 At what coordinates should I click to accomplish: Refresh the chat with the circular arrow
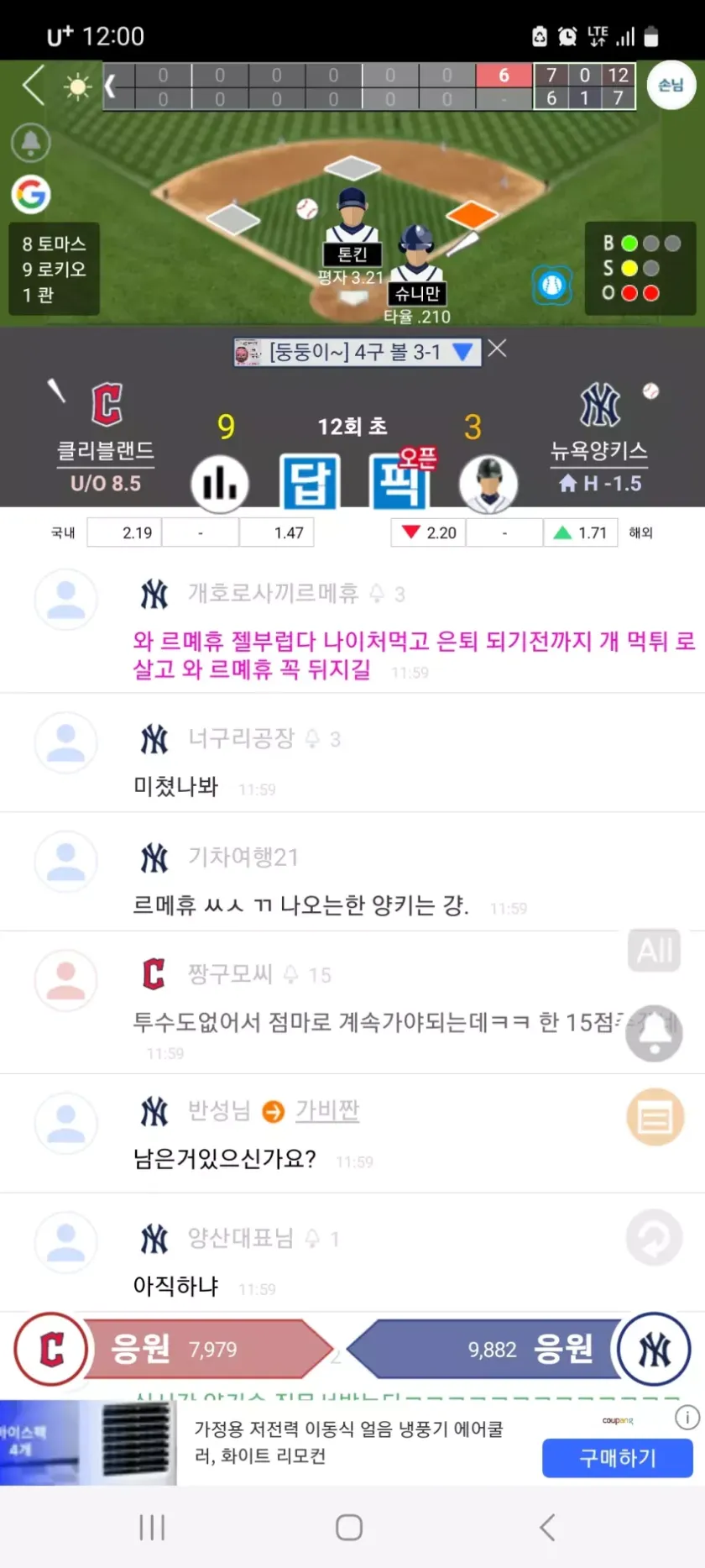[x=655, y=1237]
